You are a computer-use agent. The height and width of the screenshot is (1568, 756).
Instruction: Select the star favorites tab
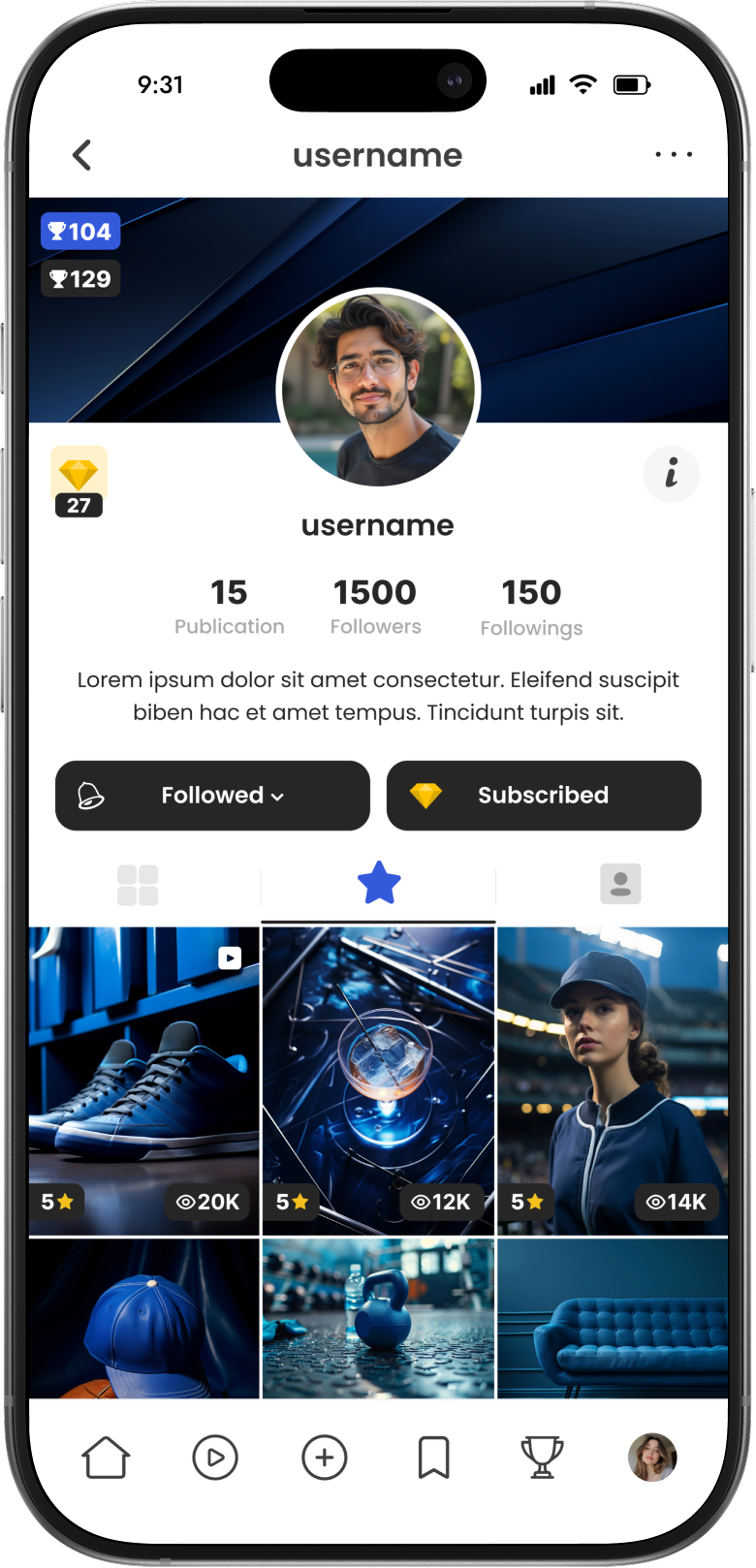click(x=378, y=884)
